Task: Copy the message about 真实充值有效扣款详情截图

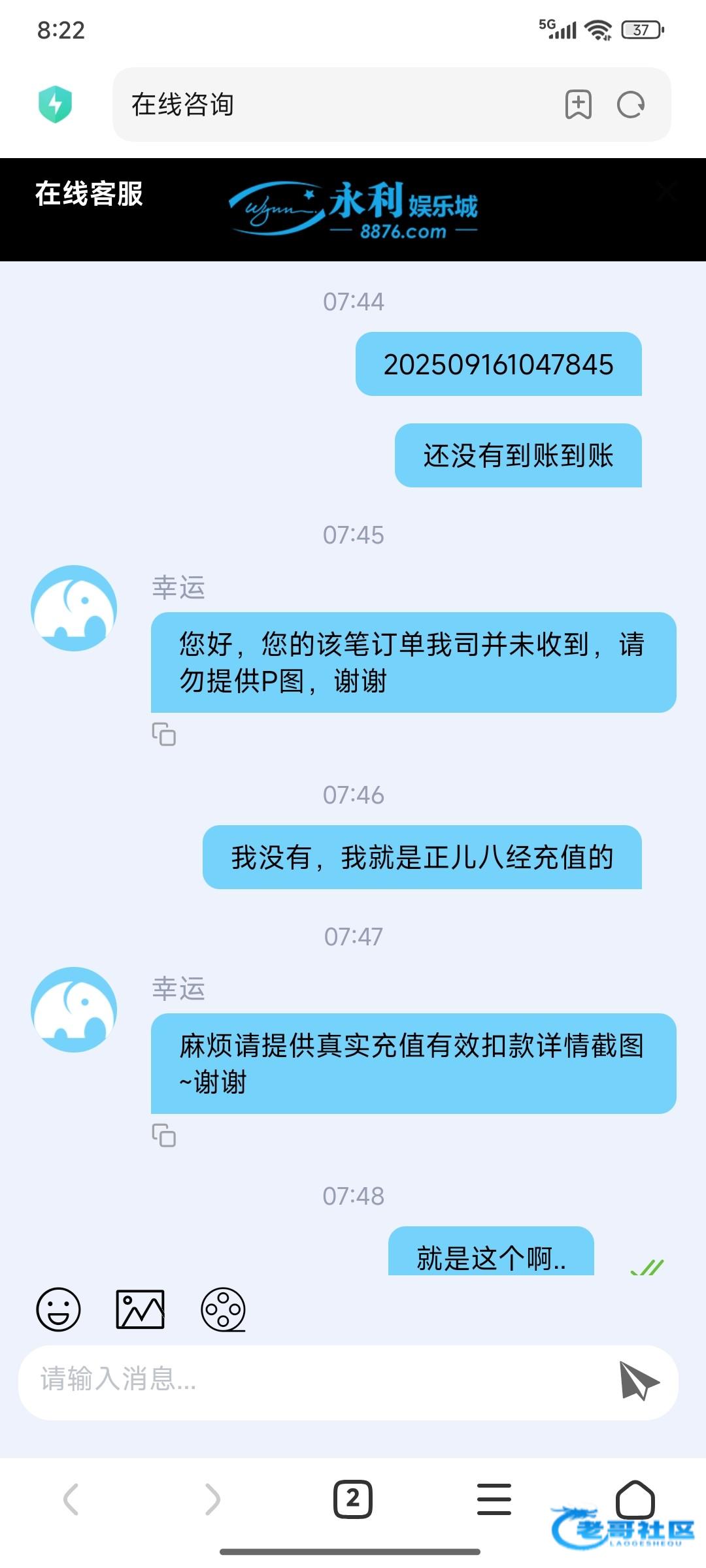Action: (163, 1135)
